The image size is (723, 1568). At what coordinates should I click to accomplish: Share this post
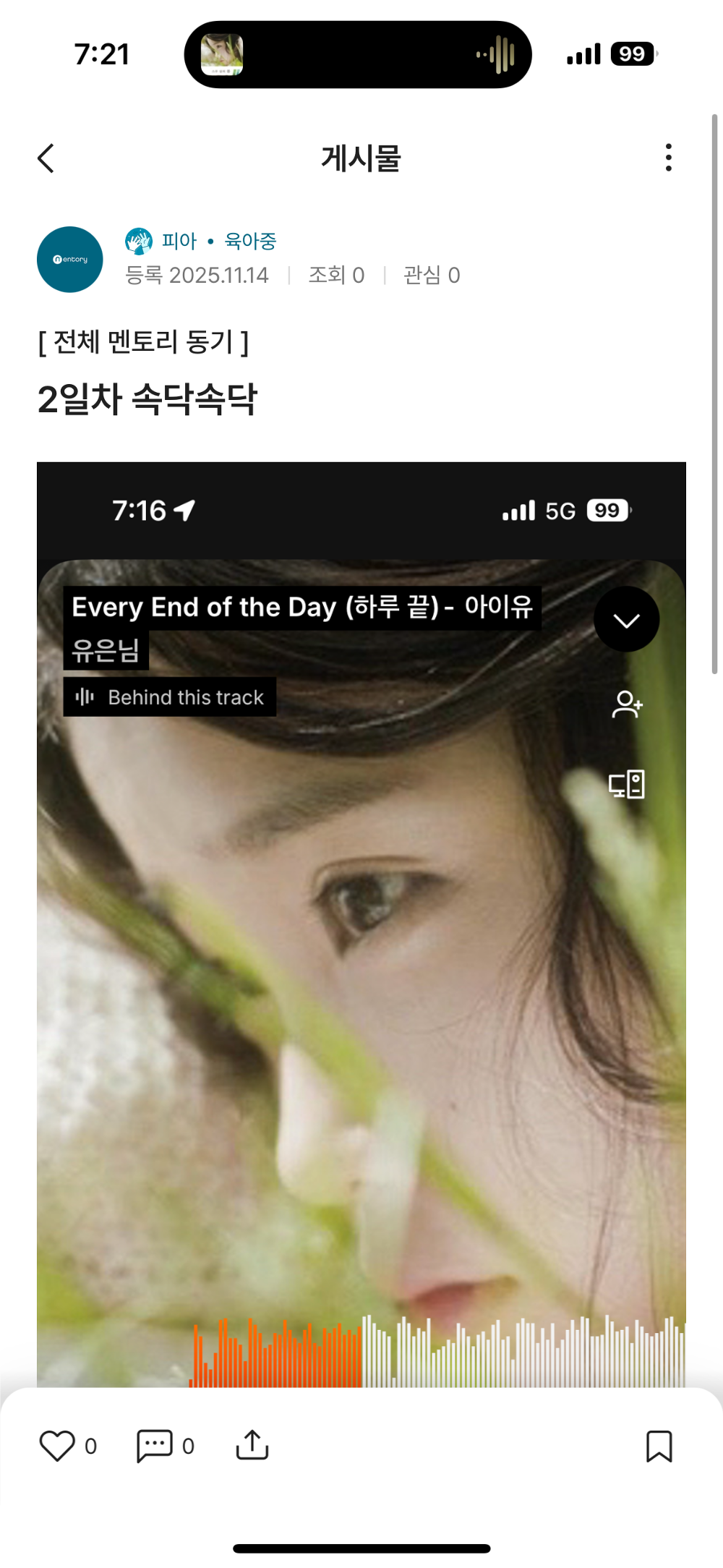click(x=252, y=1445)
